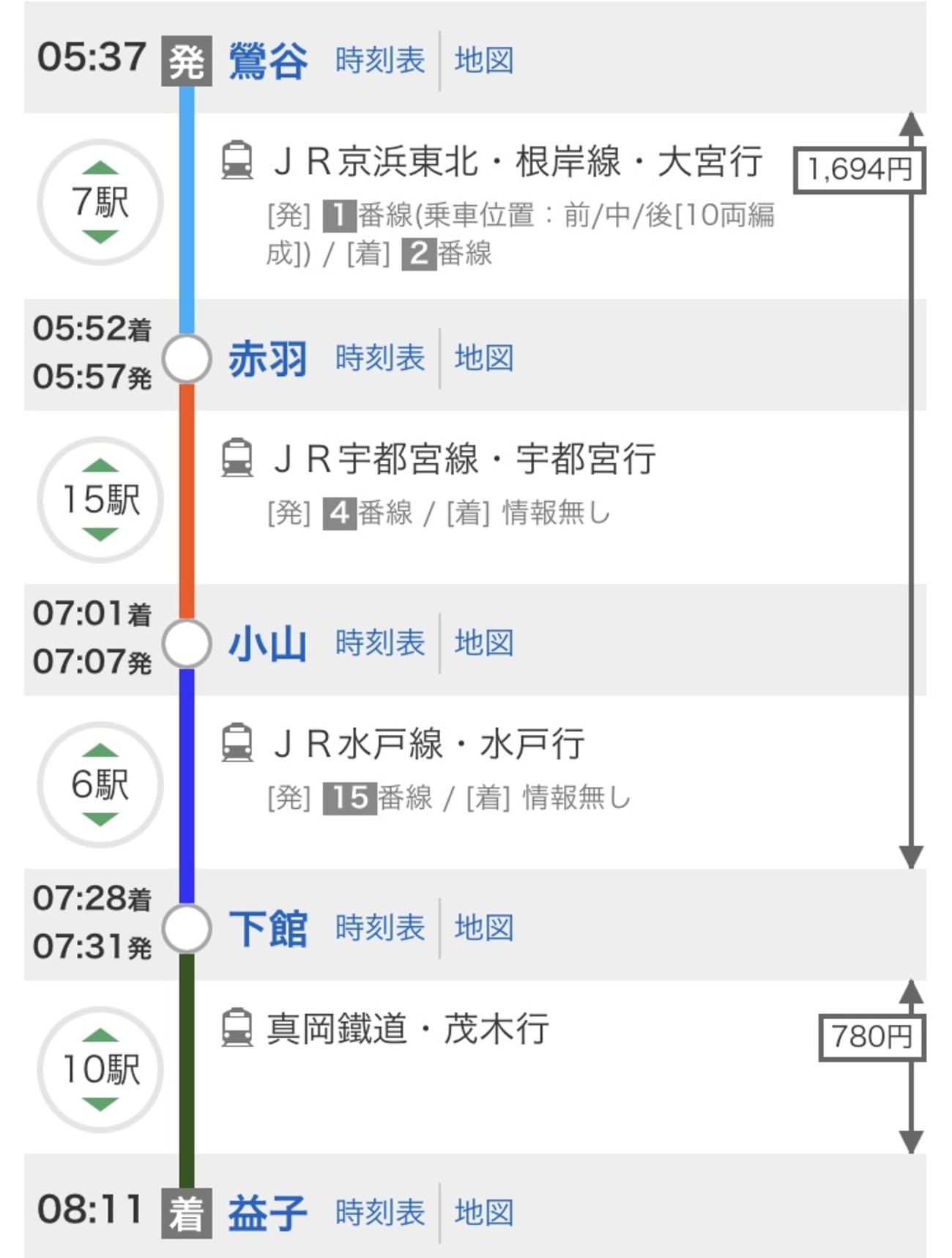Expand the 6駅 stops on the 水戸線
The height and width of the screenshot is (1258, 952).
(100, 785)
